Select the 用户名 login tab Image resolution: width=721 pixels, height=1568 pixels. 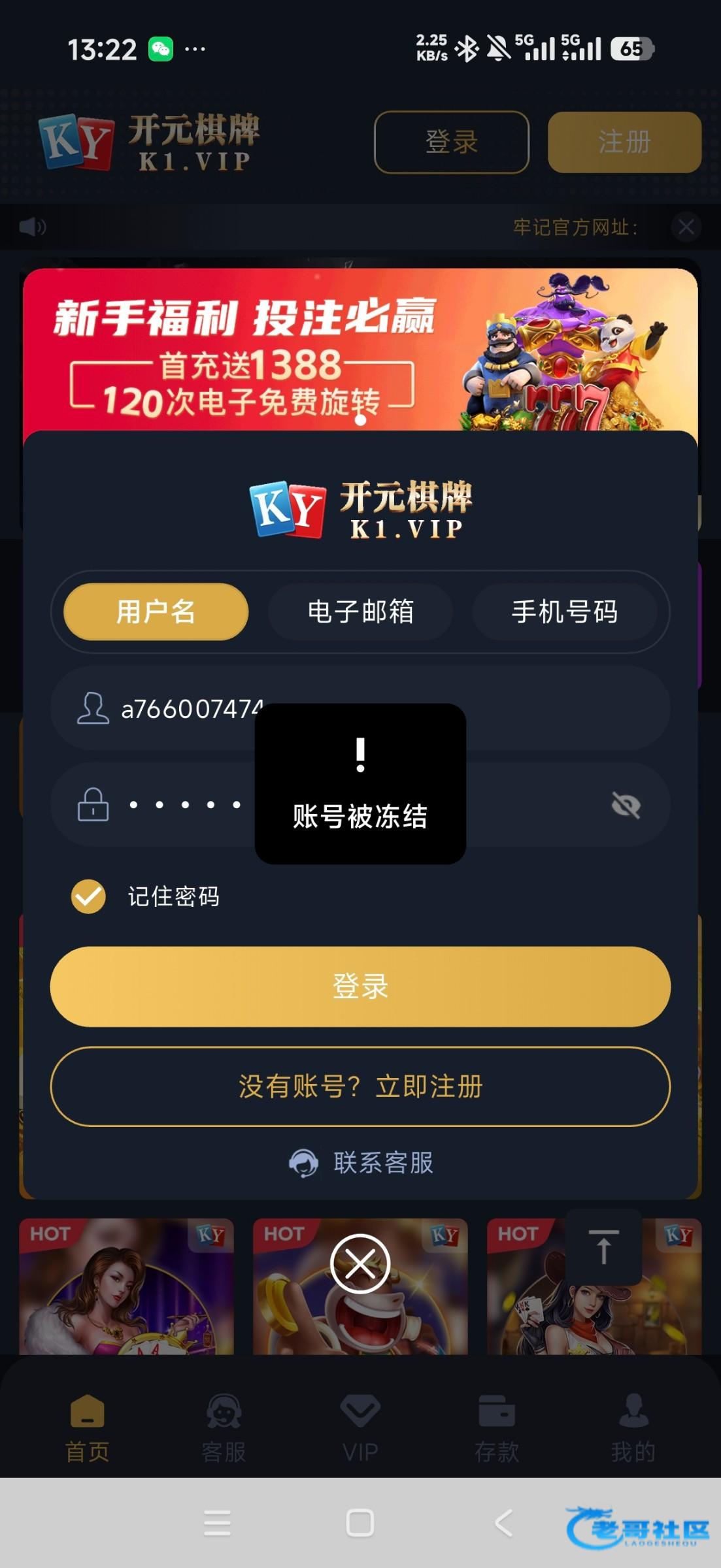[156, 612]
